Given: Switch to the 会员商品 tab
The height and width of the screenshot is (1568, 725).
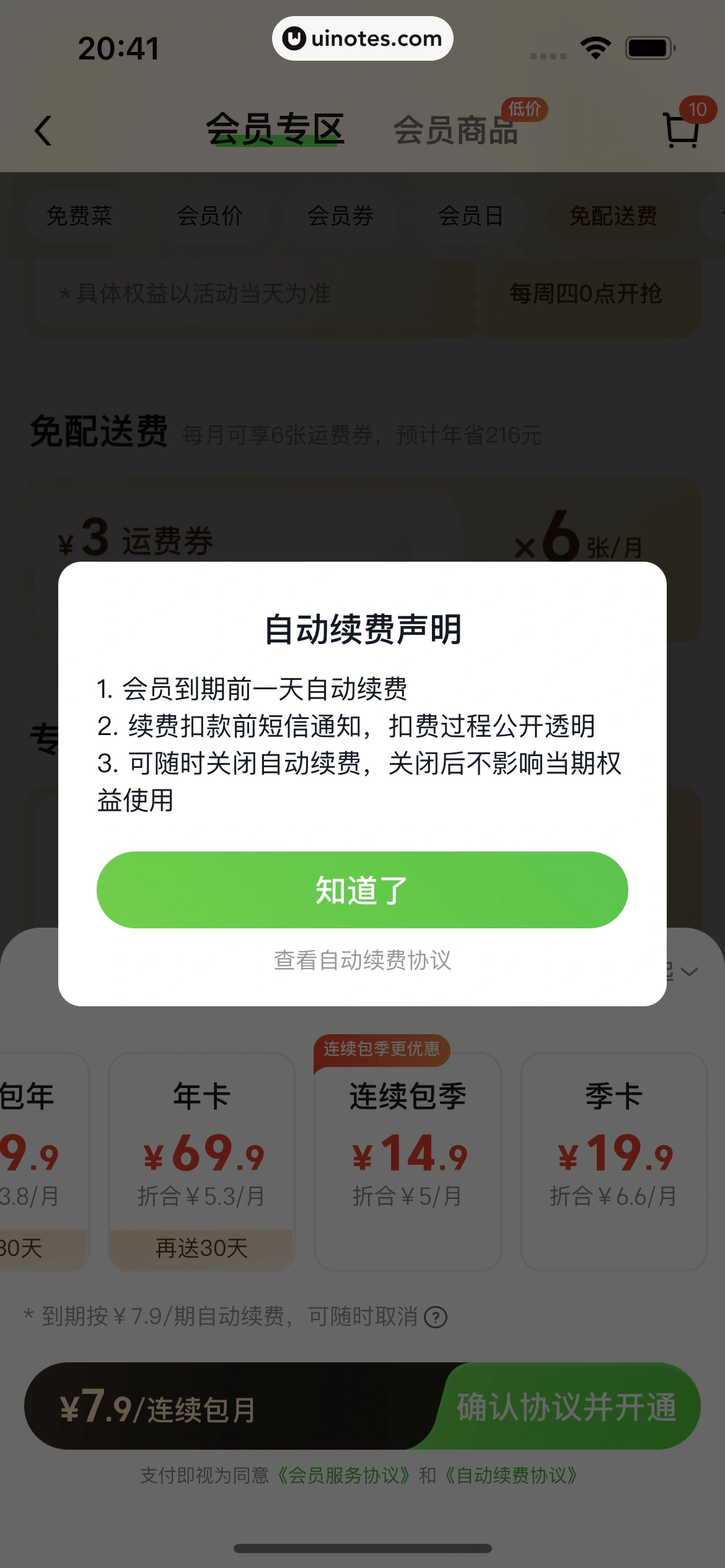Looking at the screenshot, I should click(x=456, y=130).
